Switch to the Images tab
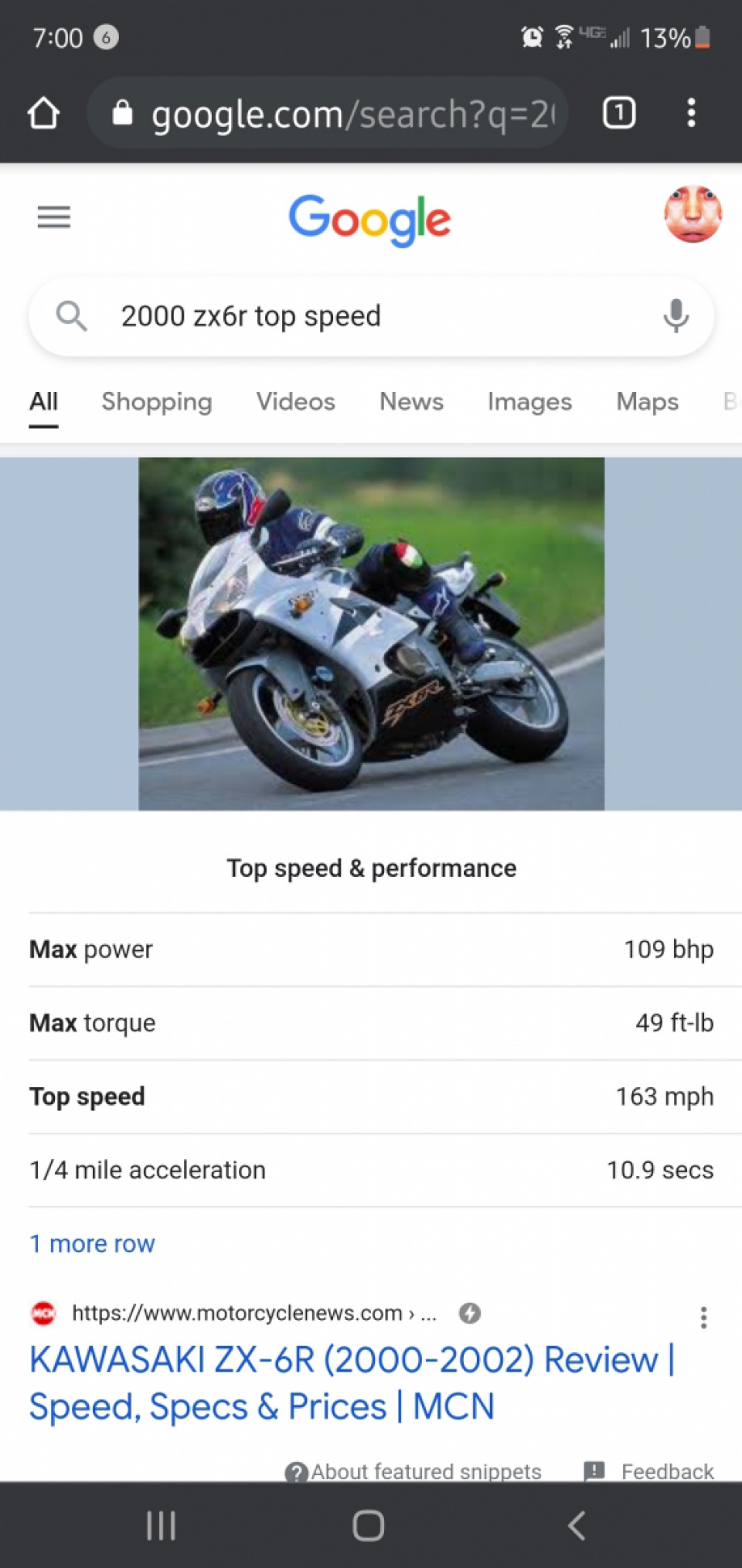This screenshot has width=742, height=1568. (x=529, y=401)
